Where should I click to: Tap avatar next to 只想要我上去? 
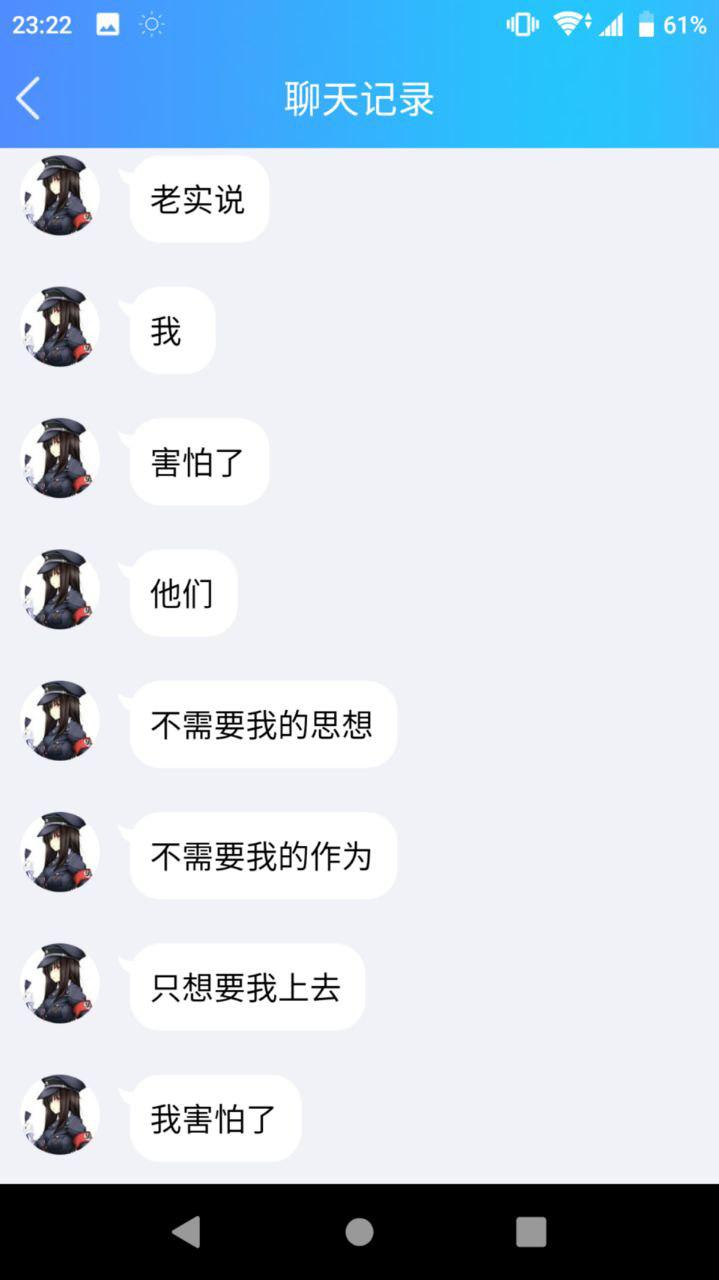[x=60, y=984]
